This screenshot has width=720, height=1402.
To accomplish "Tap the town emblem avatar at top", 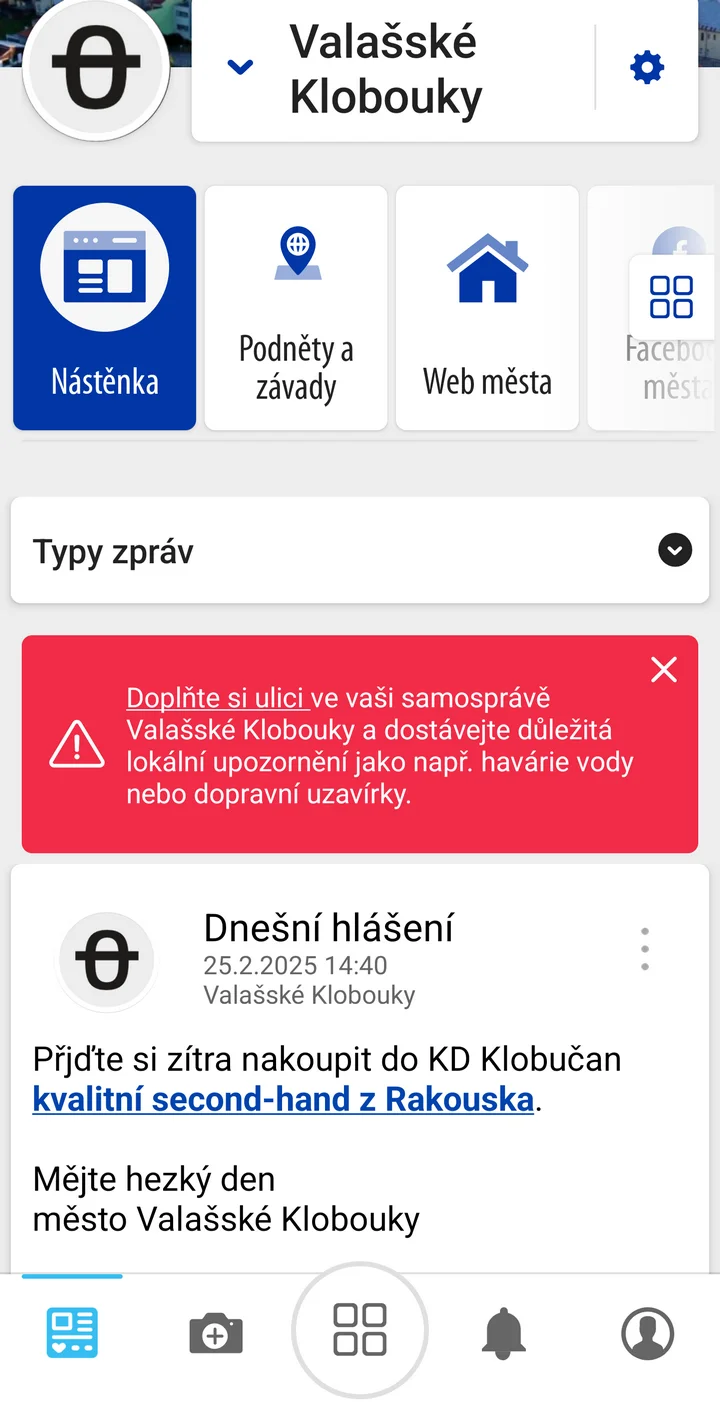I will pos(96,66).
